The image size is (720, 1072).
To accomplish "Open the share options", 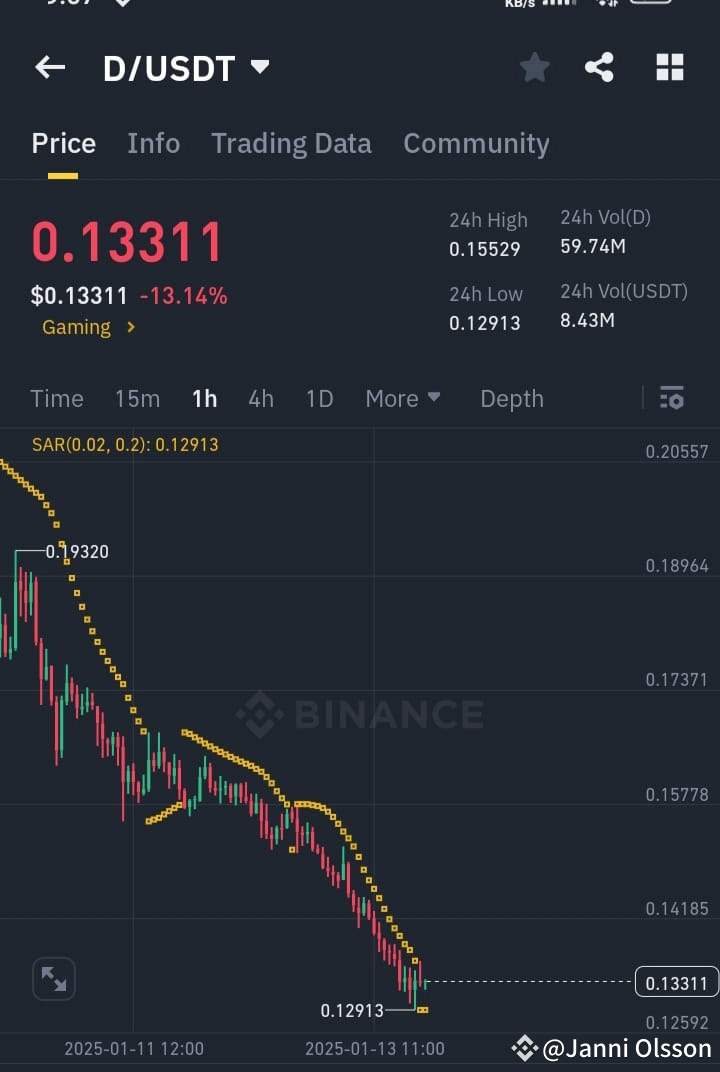I will pyautogui.click(x=600, y=67).
